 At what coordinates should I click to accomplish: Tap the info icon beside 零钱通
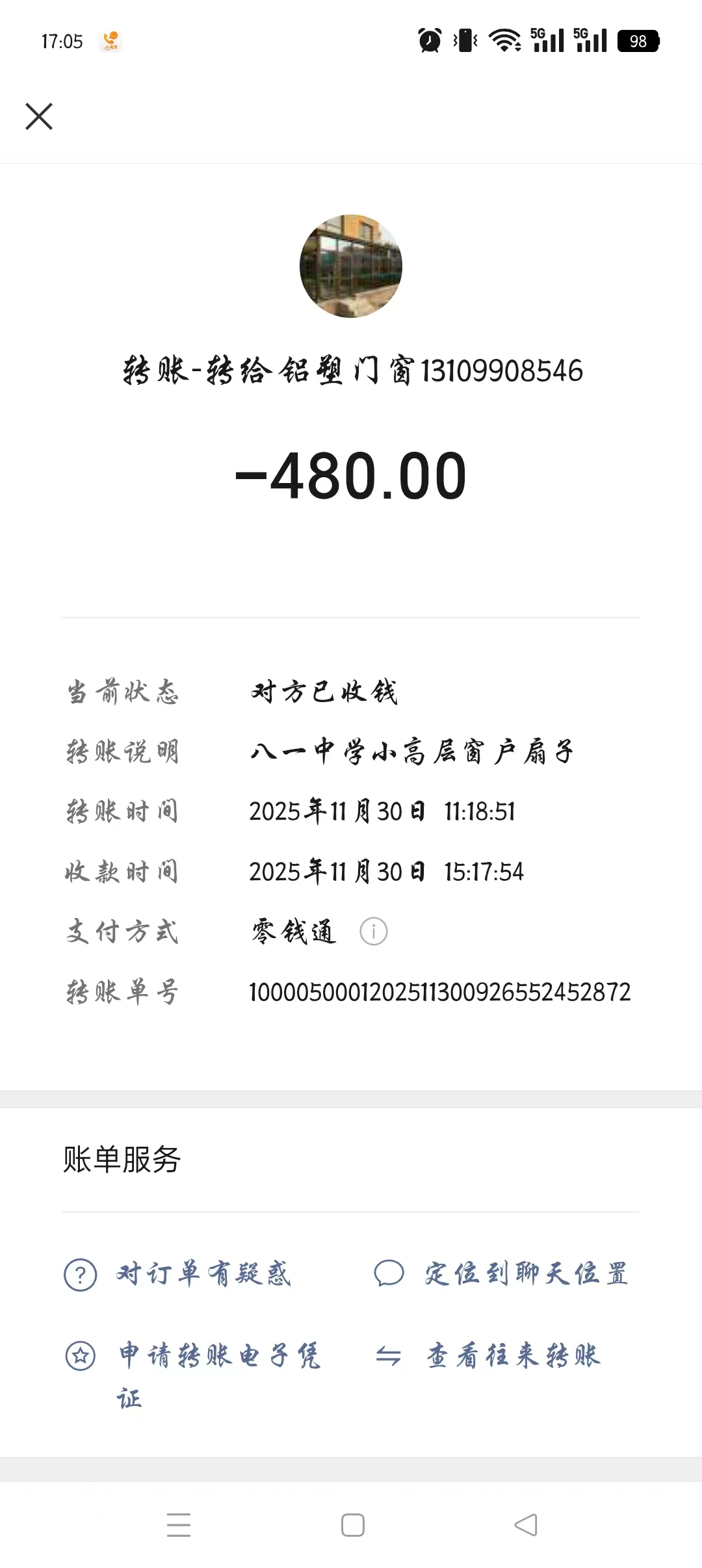pos(374,932)
